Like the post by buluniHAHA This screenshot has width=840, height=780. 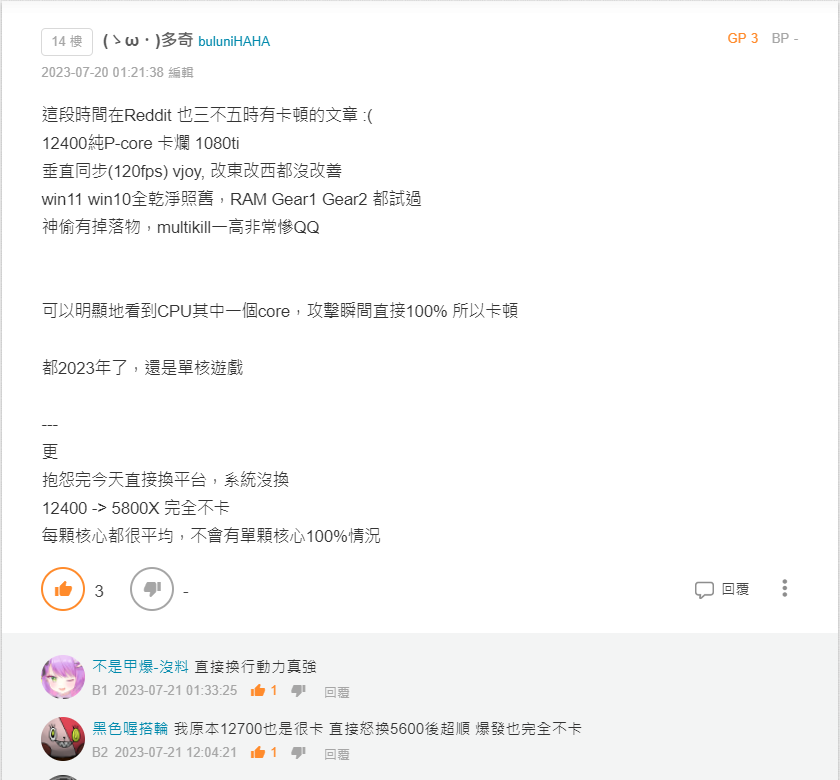pos(63,589)
